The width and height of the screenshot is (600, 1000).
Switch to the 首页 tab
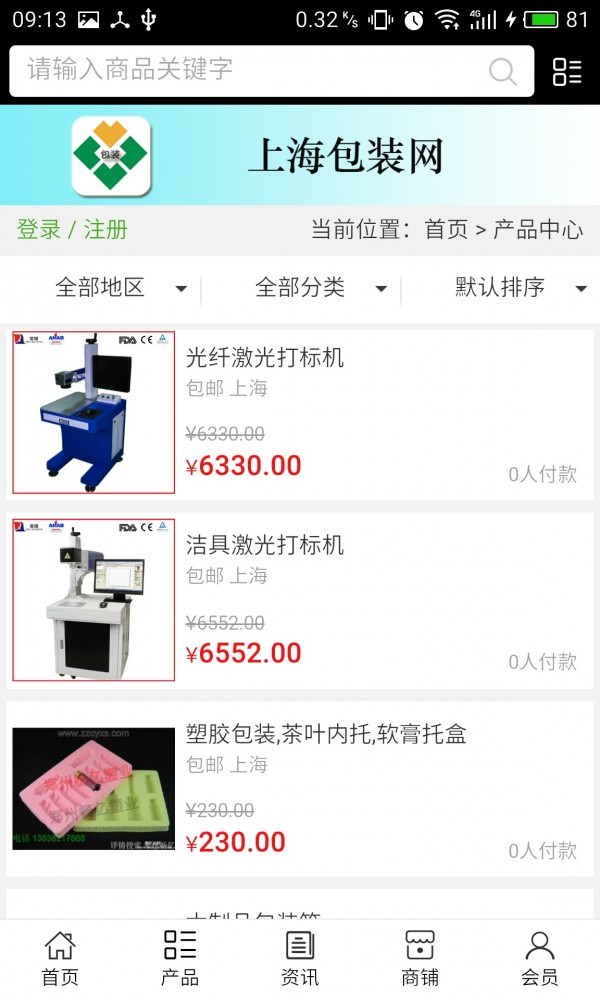(60, 958)
